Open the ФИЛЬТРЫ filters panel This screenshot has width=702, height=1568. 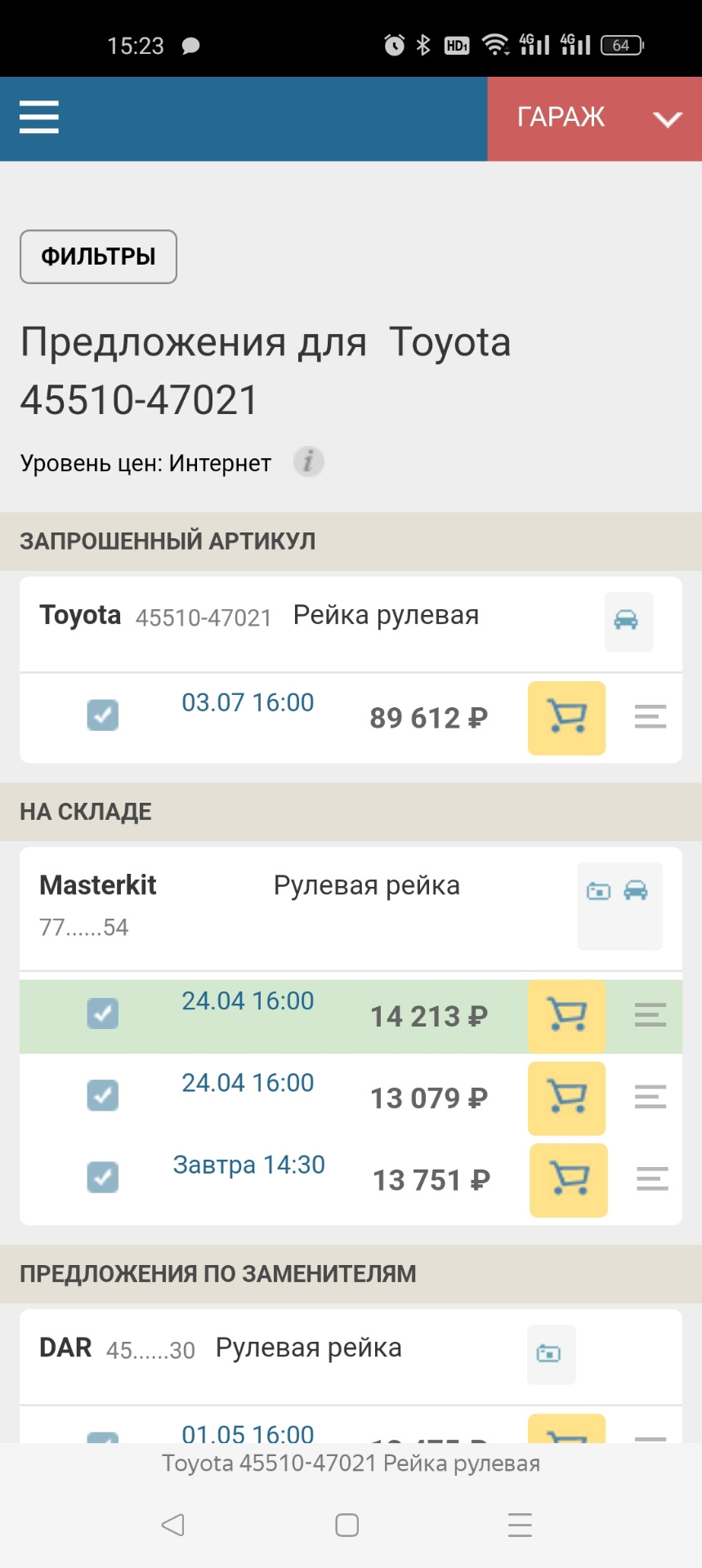98,256
